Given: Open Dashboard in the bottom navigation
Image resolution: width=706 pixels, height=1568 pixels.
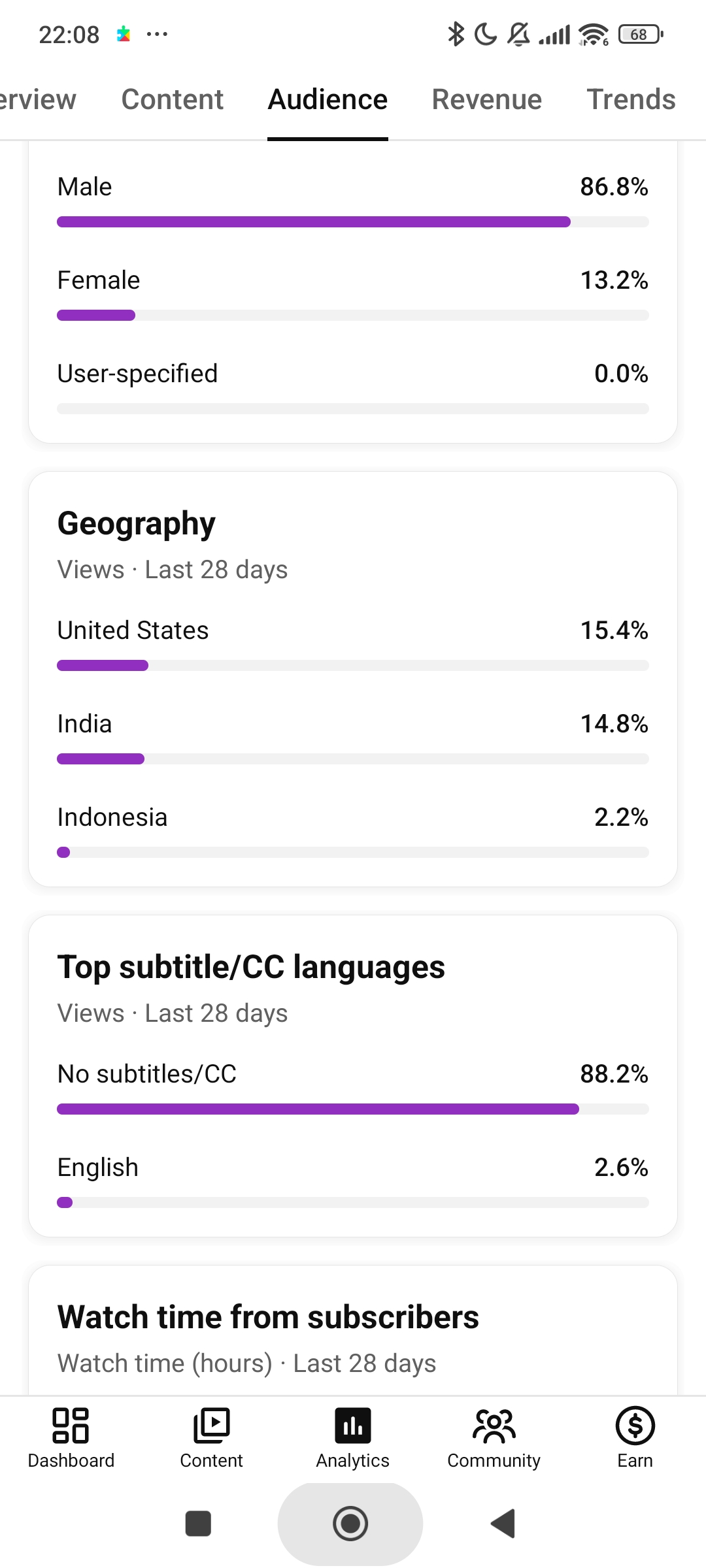Looking at the screenshot, I should 71,1437.
